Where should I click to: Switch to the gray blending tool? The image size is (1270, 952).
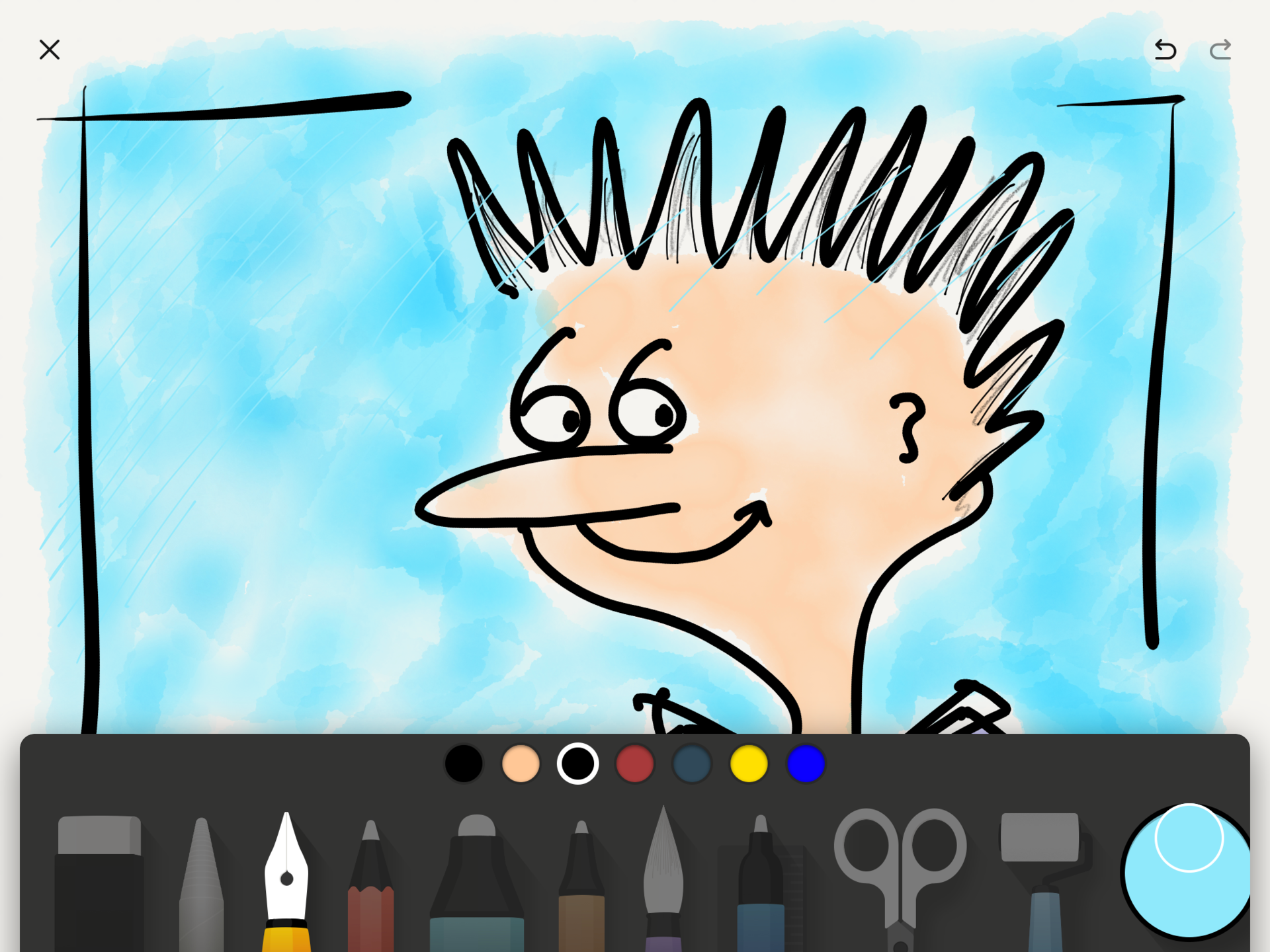click(x=202, y=886)
